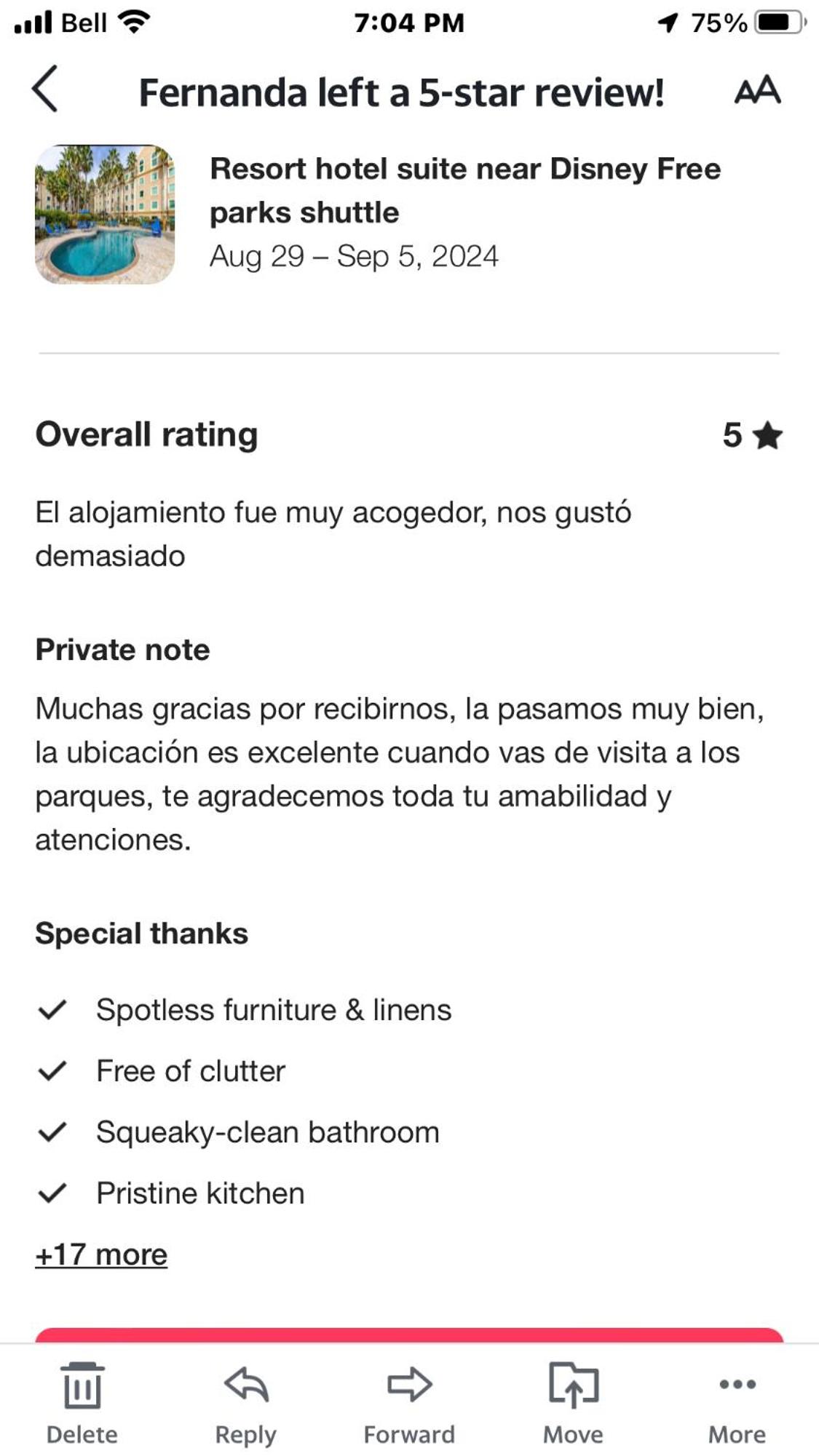Open the More options menu

point(737,1403)
